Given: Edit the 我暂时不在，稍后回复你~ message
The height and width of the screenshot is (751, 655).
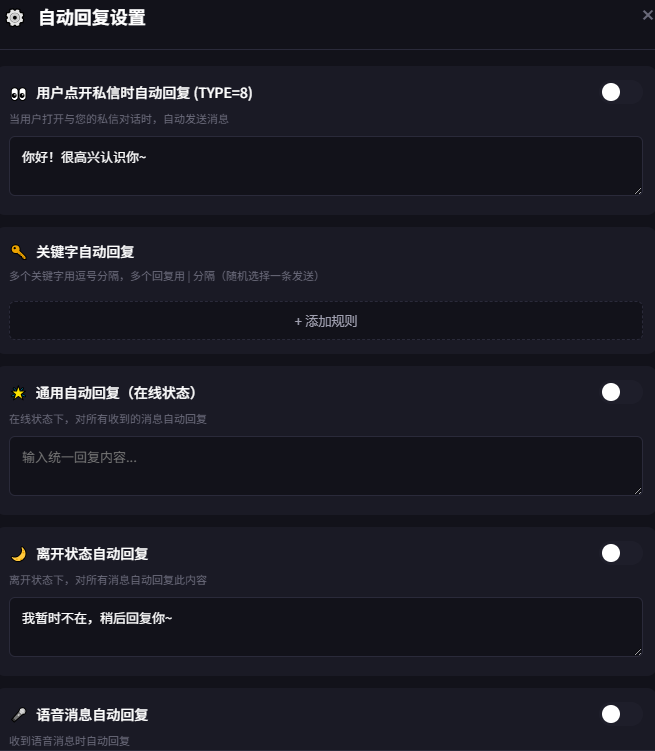Looking at the screenshot, I should pyautogui.click(x=326, y=627).
